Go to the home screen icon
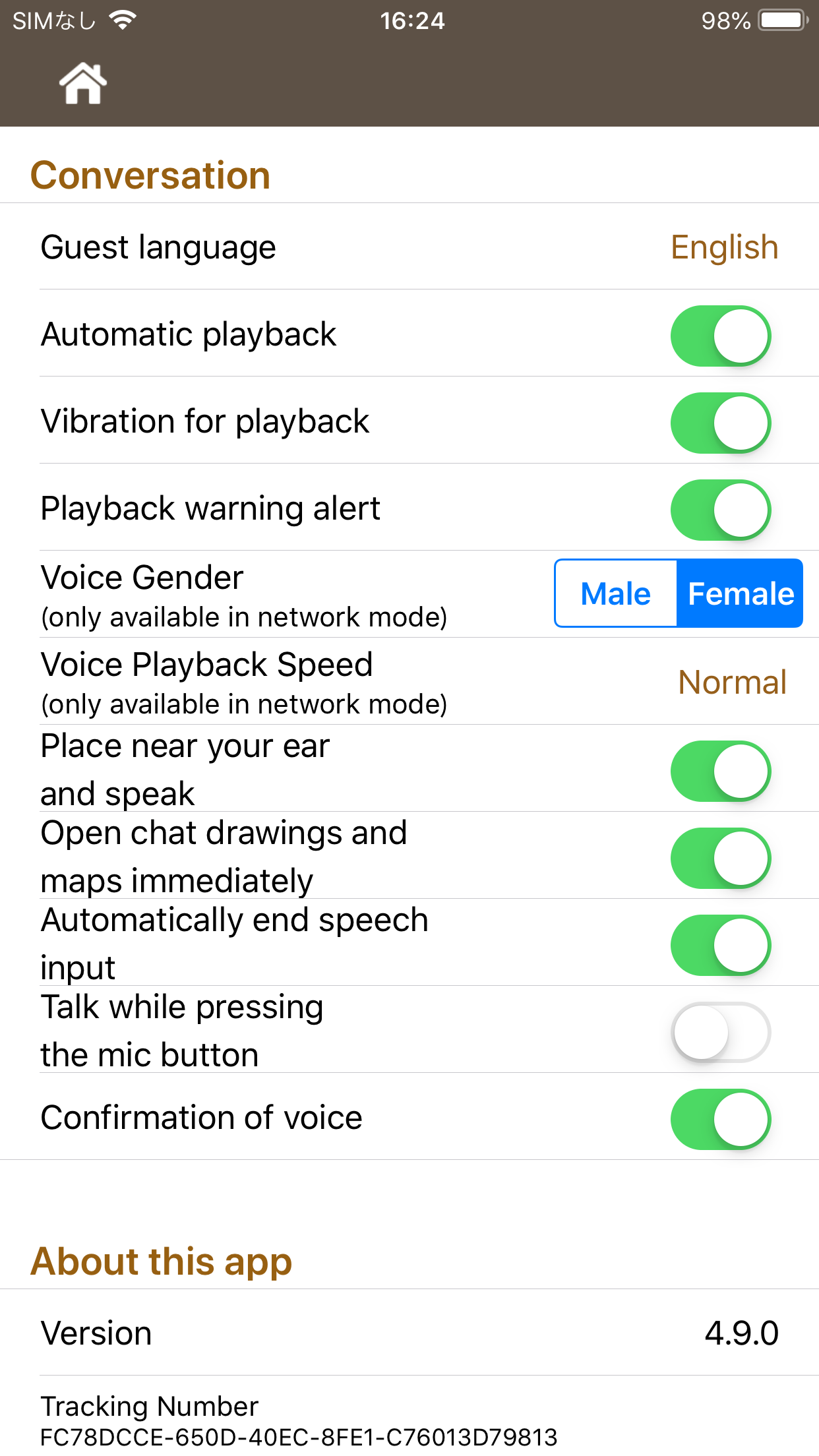 tap(83, 84)
